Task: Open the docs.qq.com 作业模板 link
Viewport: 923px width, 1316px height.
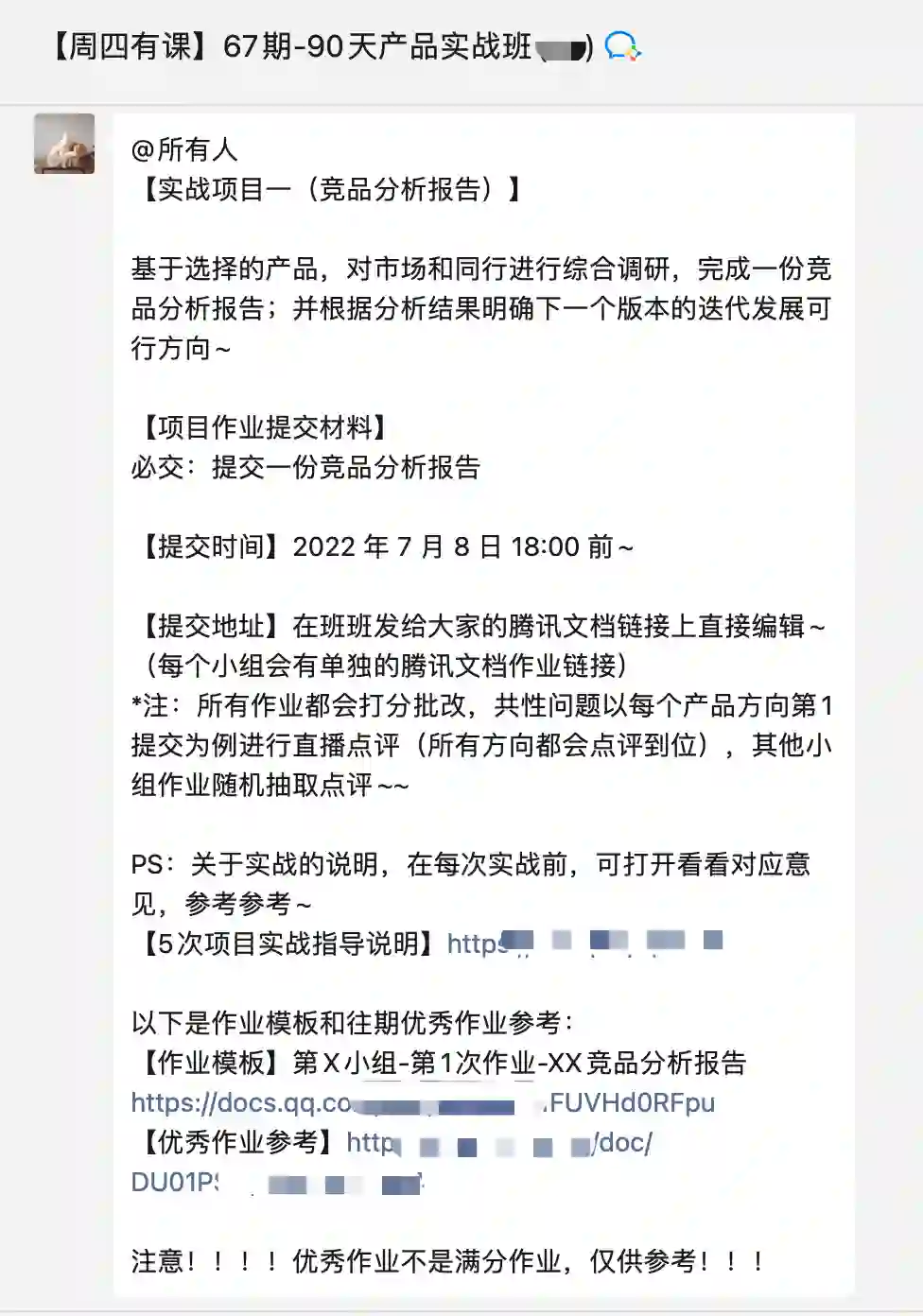Action: [422, 1102]
